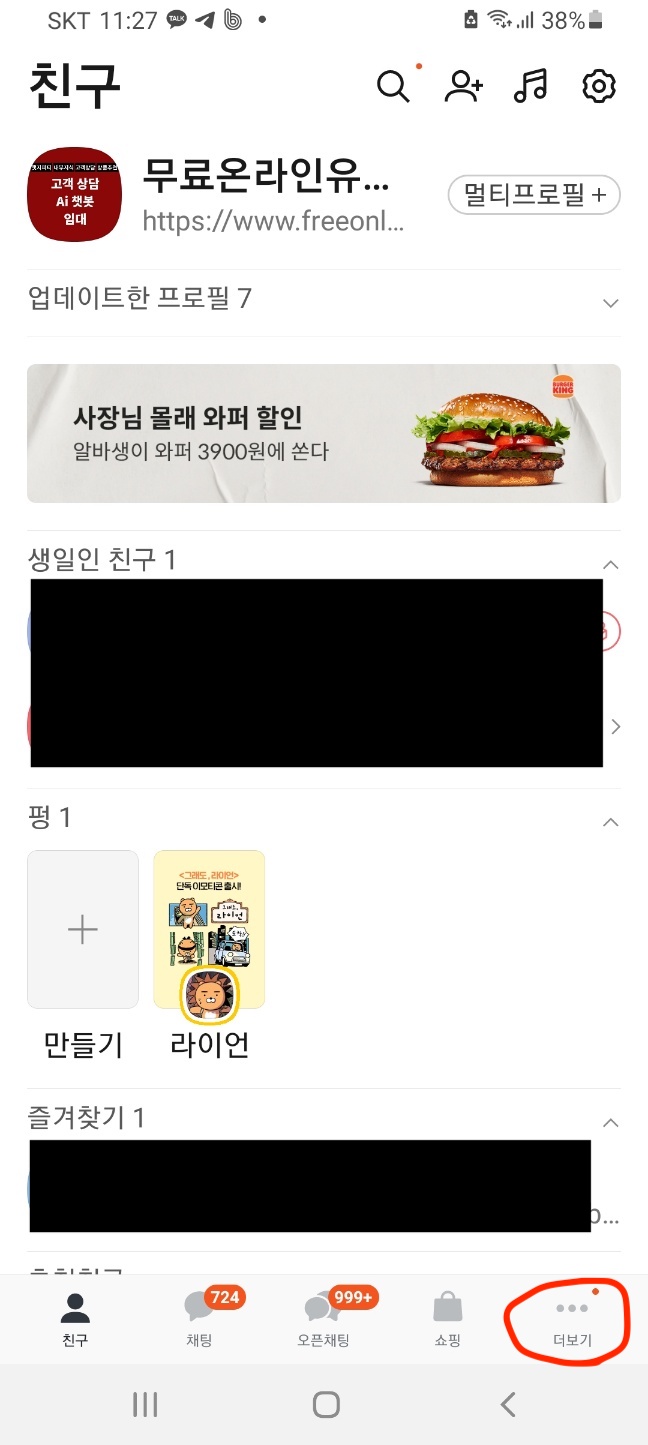Select the 친구 tab
Image resolution: width=648 pixels, height=1445 pixels.
click(75, 1318)
